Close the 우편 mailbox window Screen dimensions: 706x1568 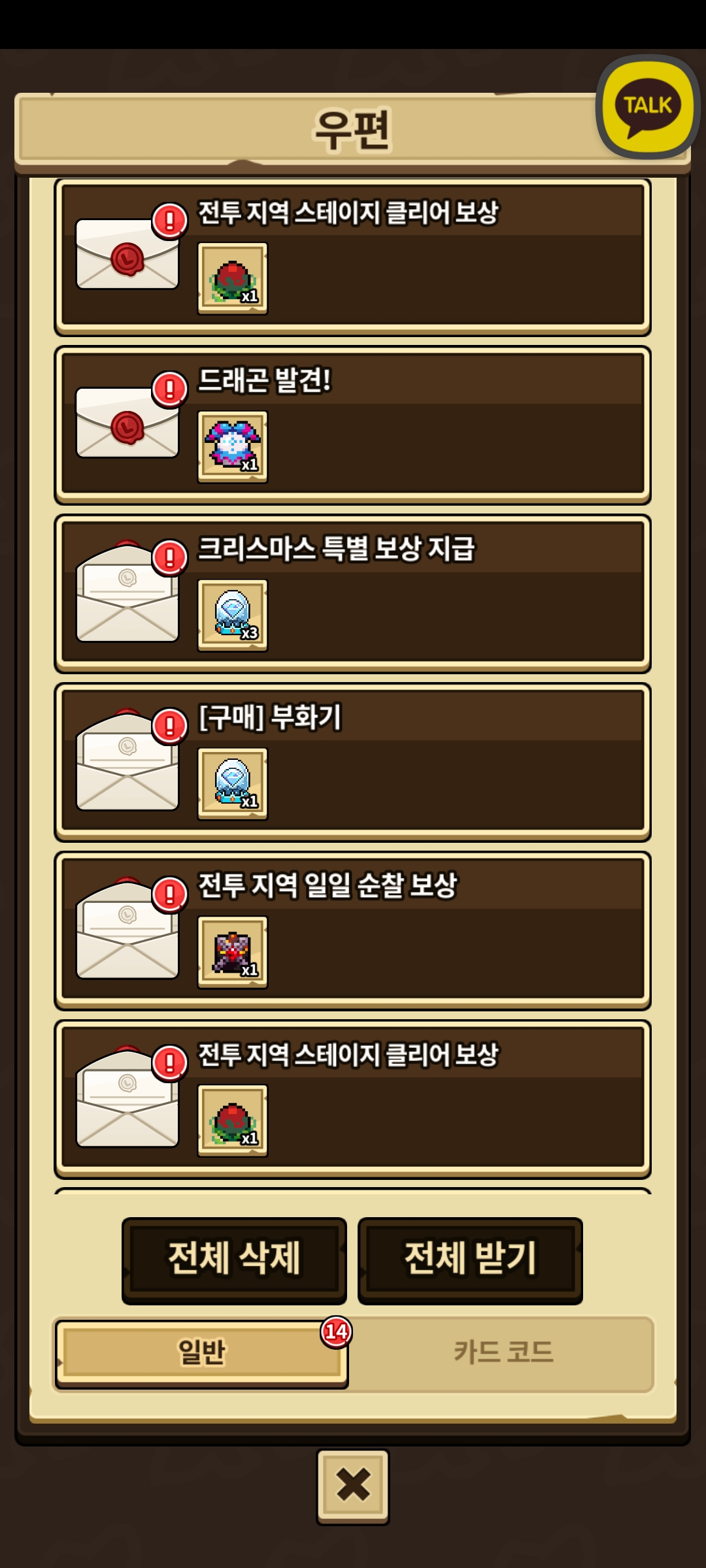[353, 1486]
